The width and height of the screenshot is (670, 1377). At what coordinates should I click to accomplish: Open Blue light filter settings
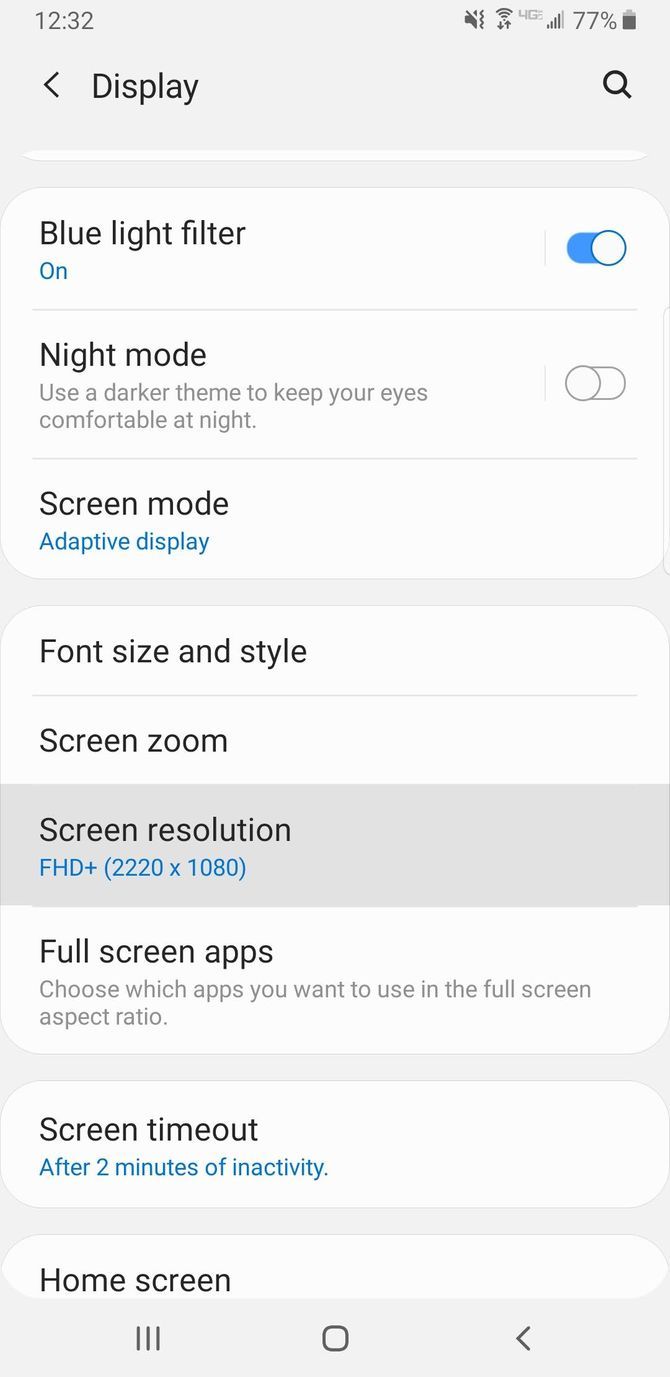pyautogui.click(x=250, y=249)
